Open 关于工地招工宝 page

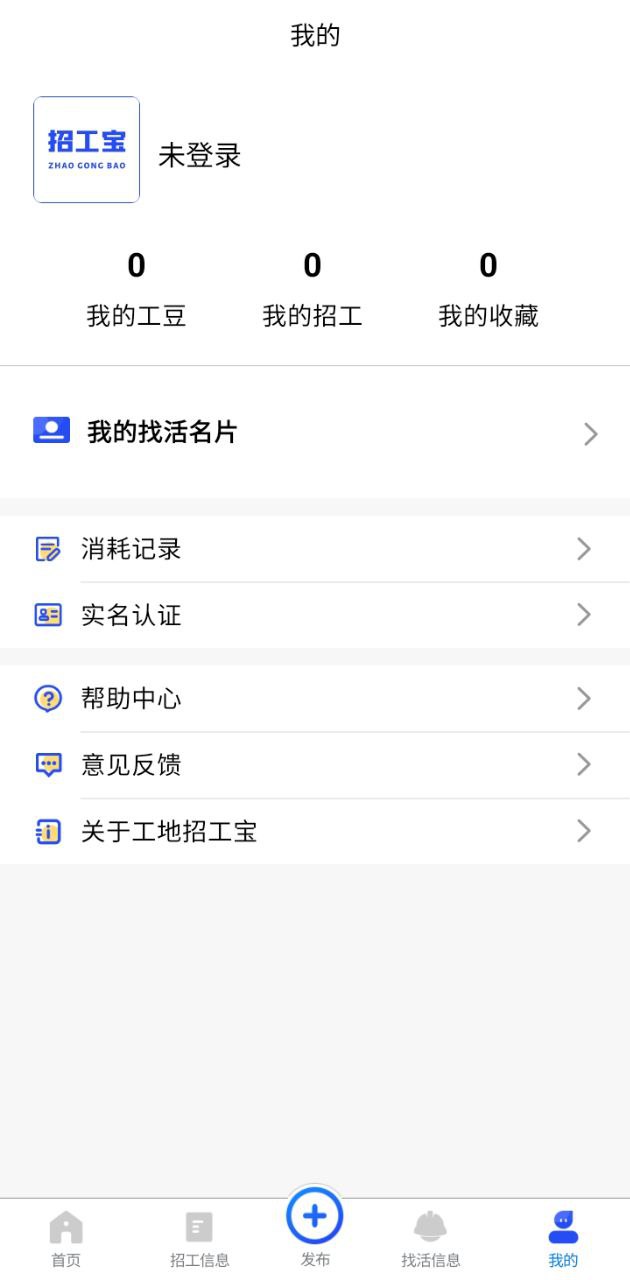(315, 831)
